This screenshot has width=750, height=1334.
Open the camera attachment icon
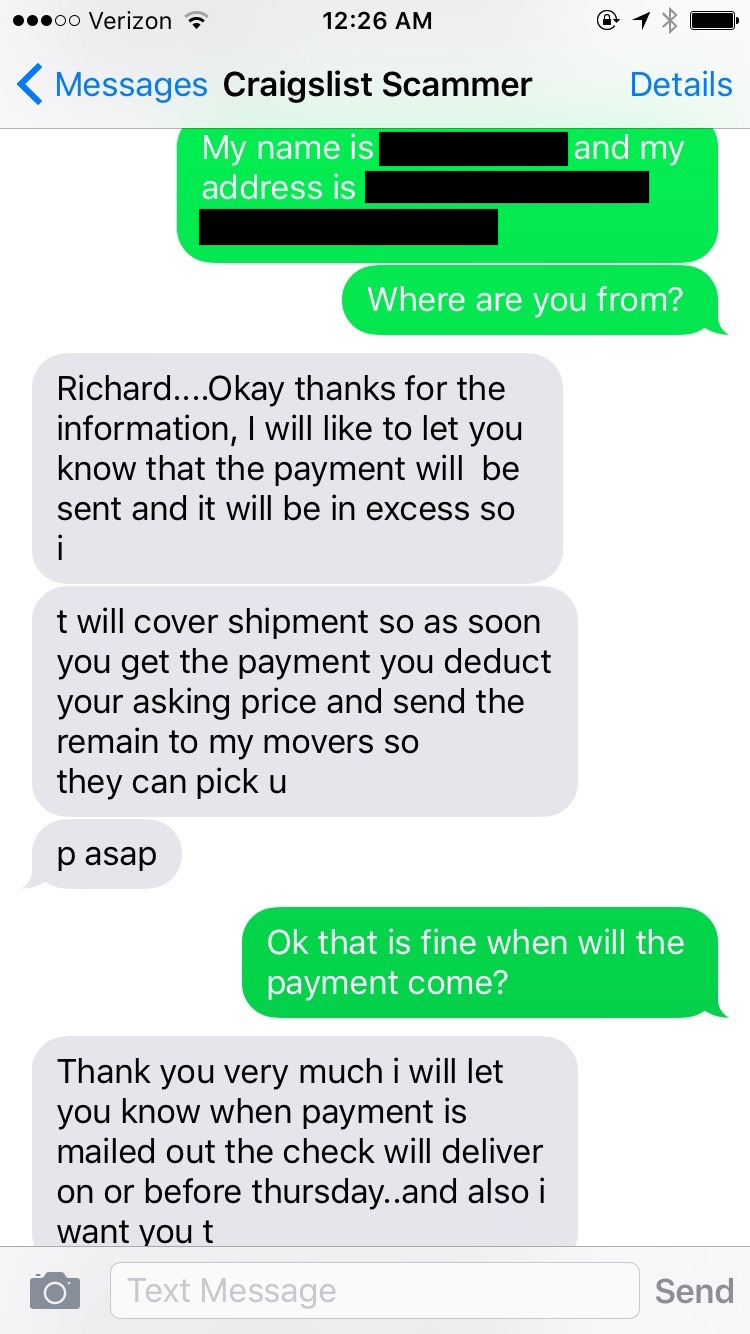tap(55, 1290)
